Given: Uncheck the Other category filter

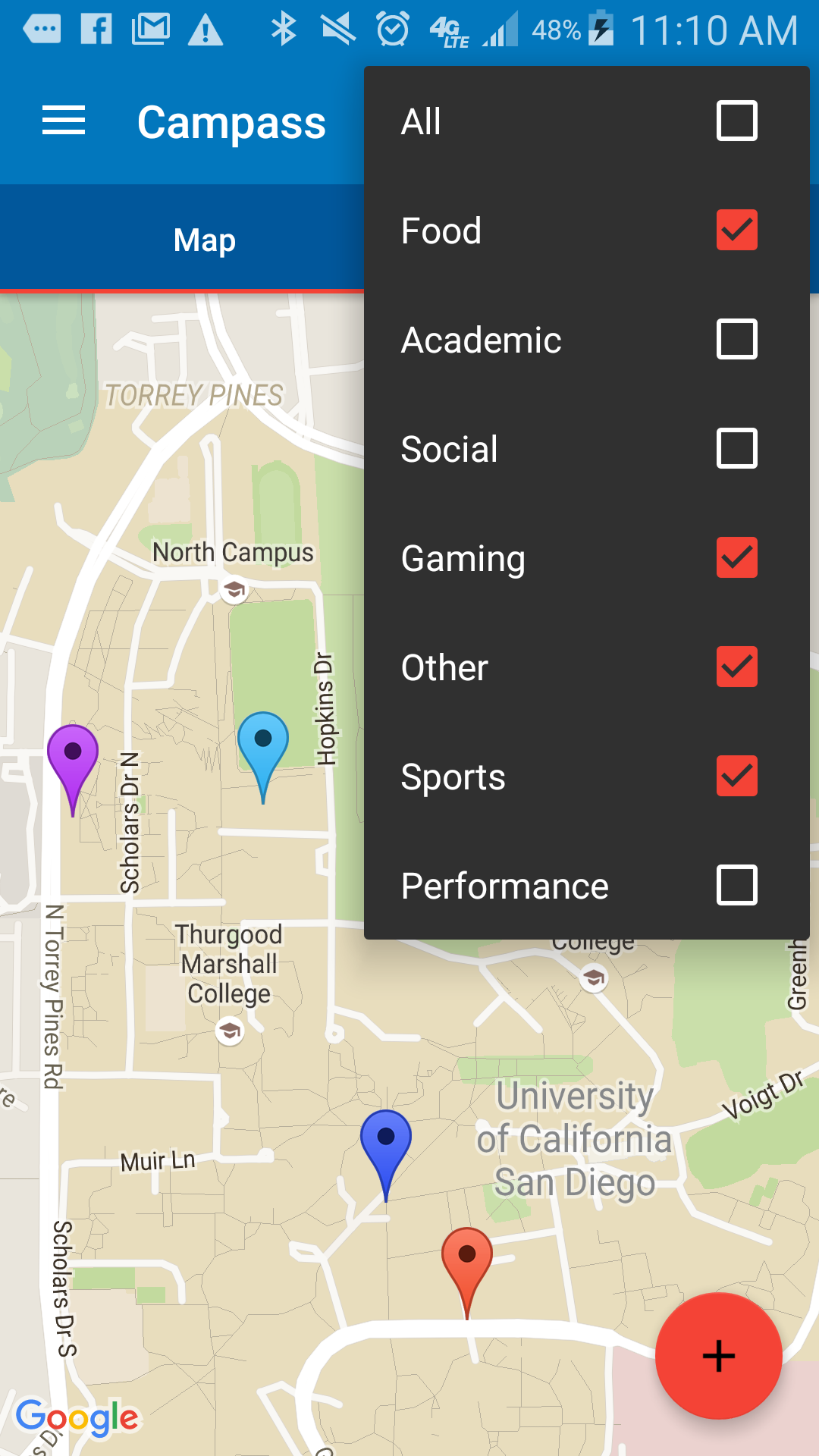Looking at the screenshot, I should pos(736,667).
